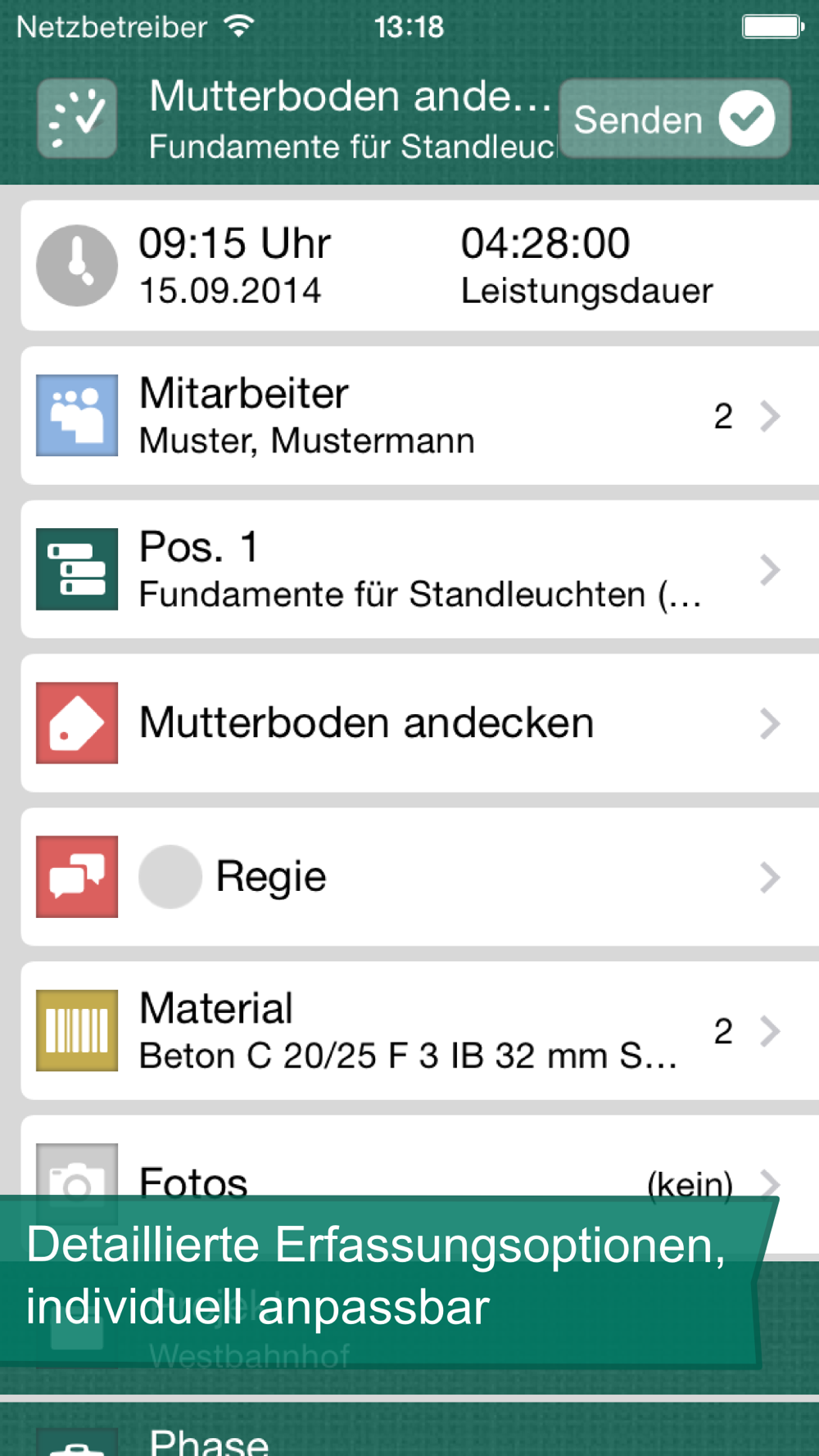
Task: Open the 09:15 Uhr time entry row
Action: coord(420,265)
